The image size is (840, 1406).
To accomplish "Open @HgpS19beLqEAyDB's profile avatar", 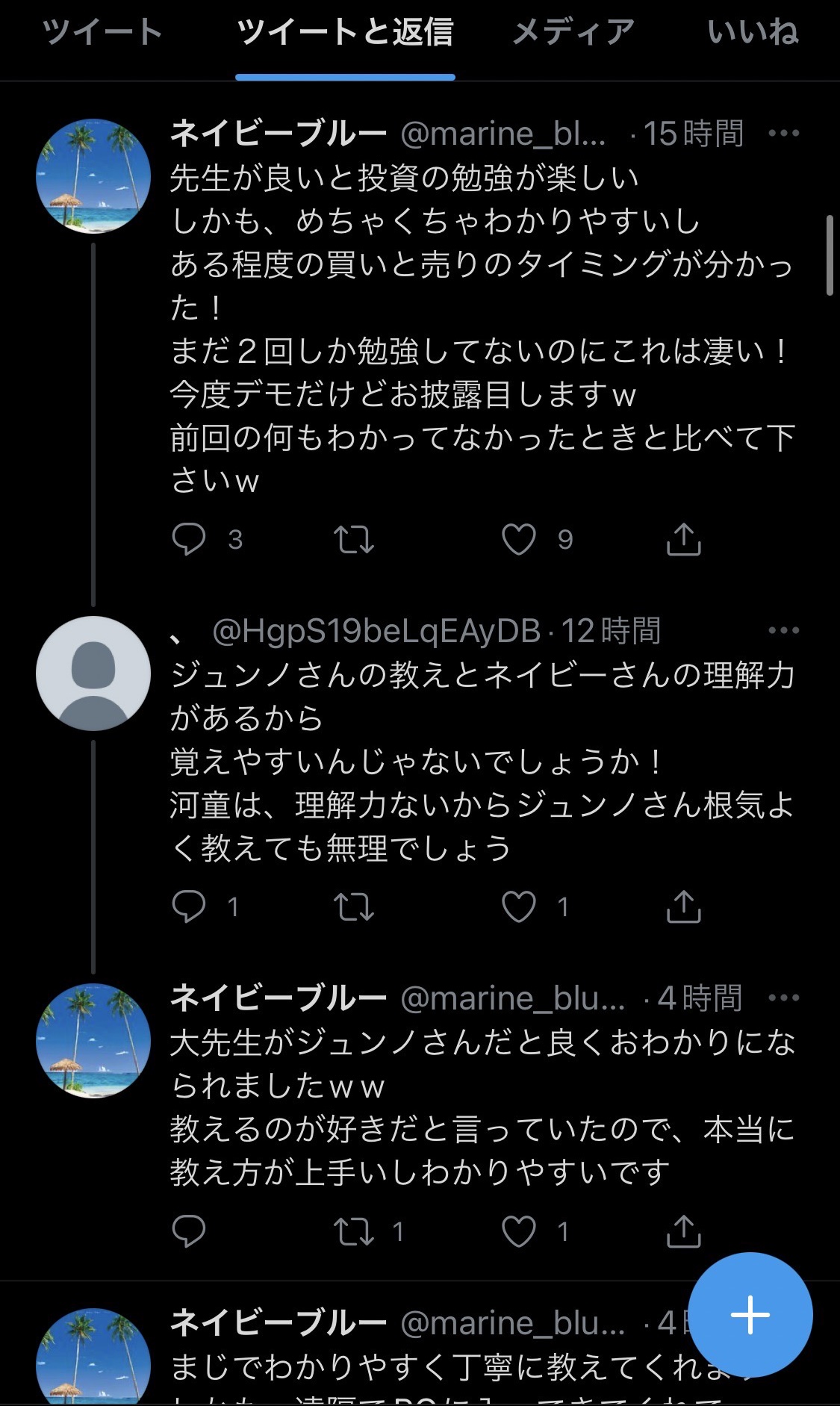I will (x=93, y=674).
